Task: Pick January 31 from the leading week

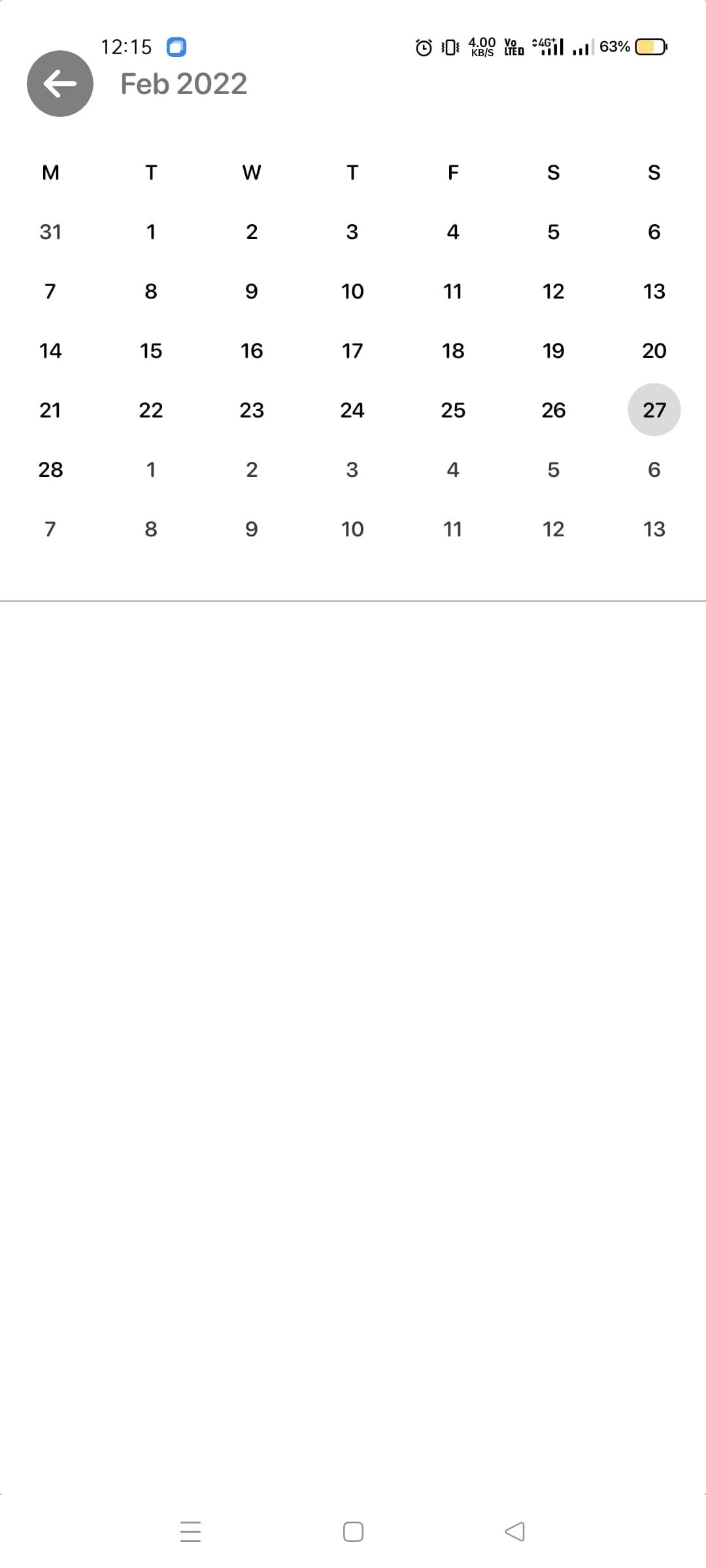Action: (x=51, y=231)
